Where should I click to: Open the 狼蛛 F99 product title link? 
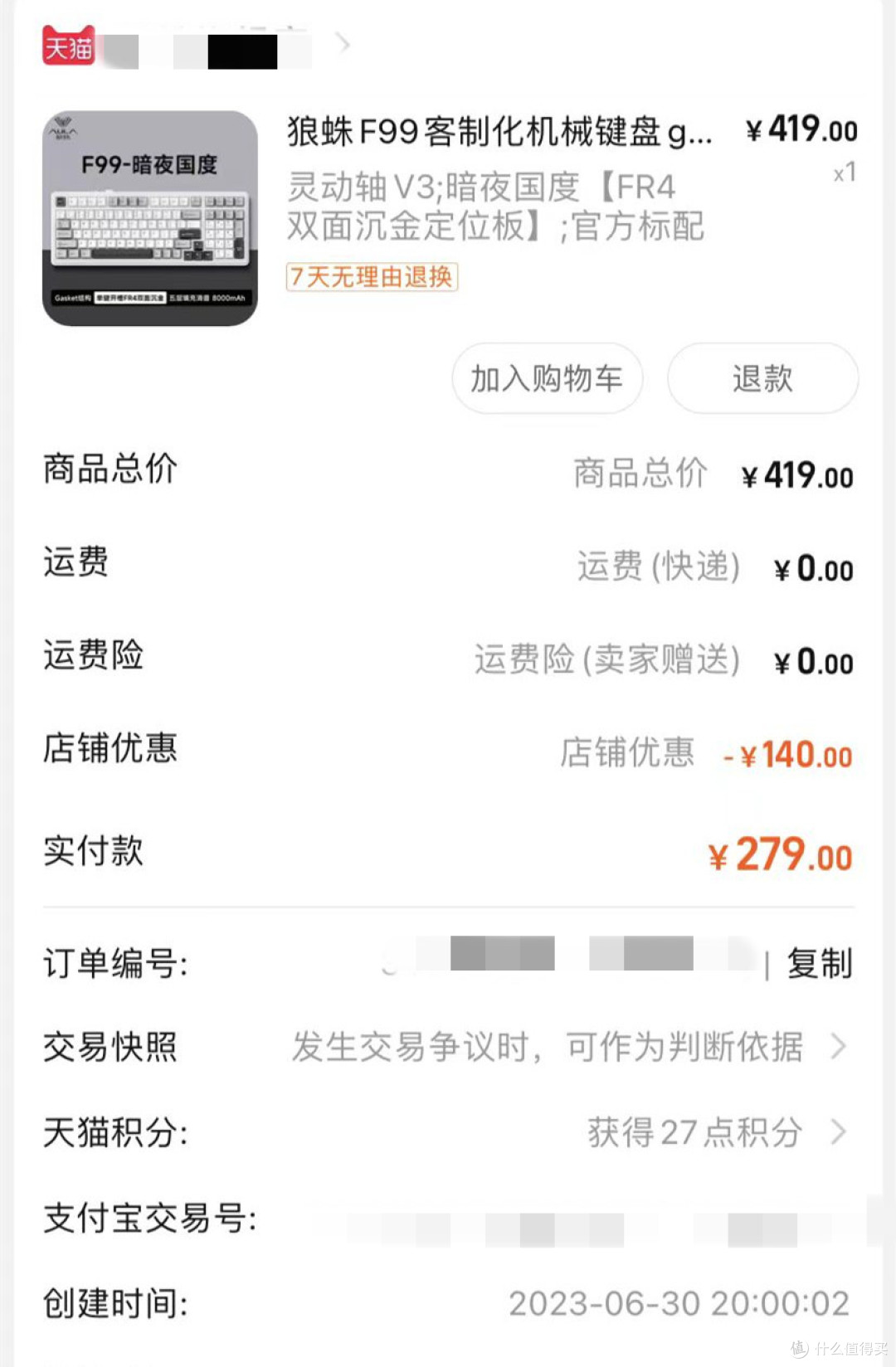pos(498,133)
